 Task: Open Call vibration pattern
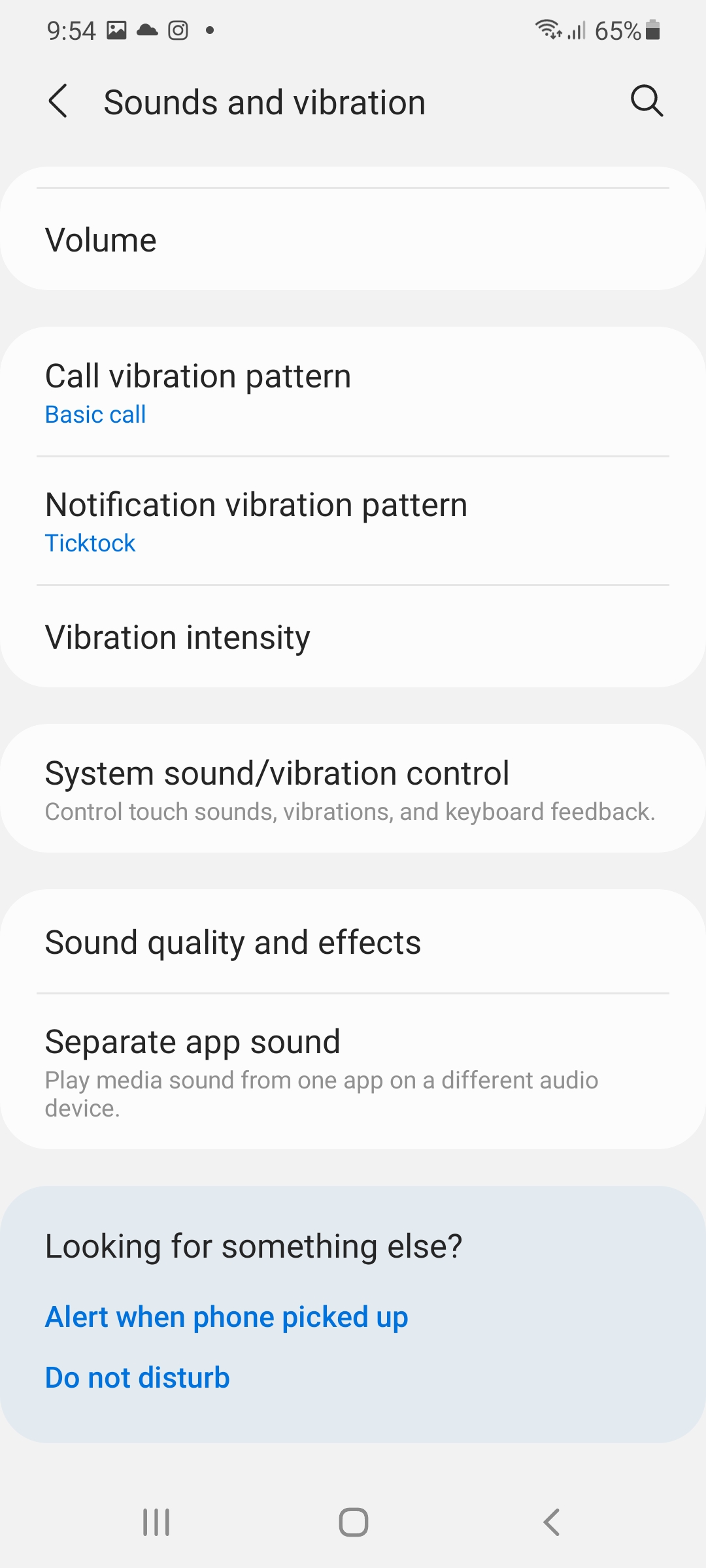353,392
